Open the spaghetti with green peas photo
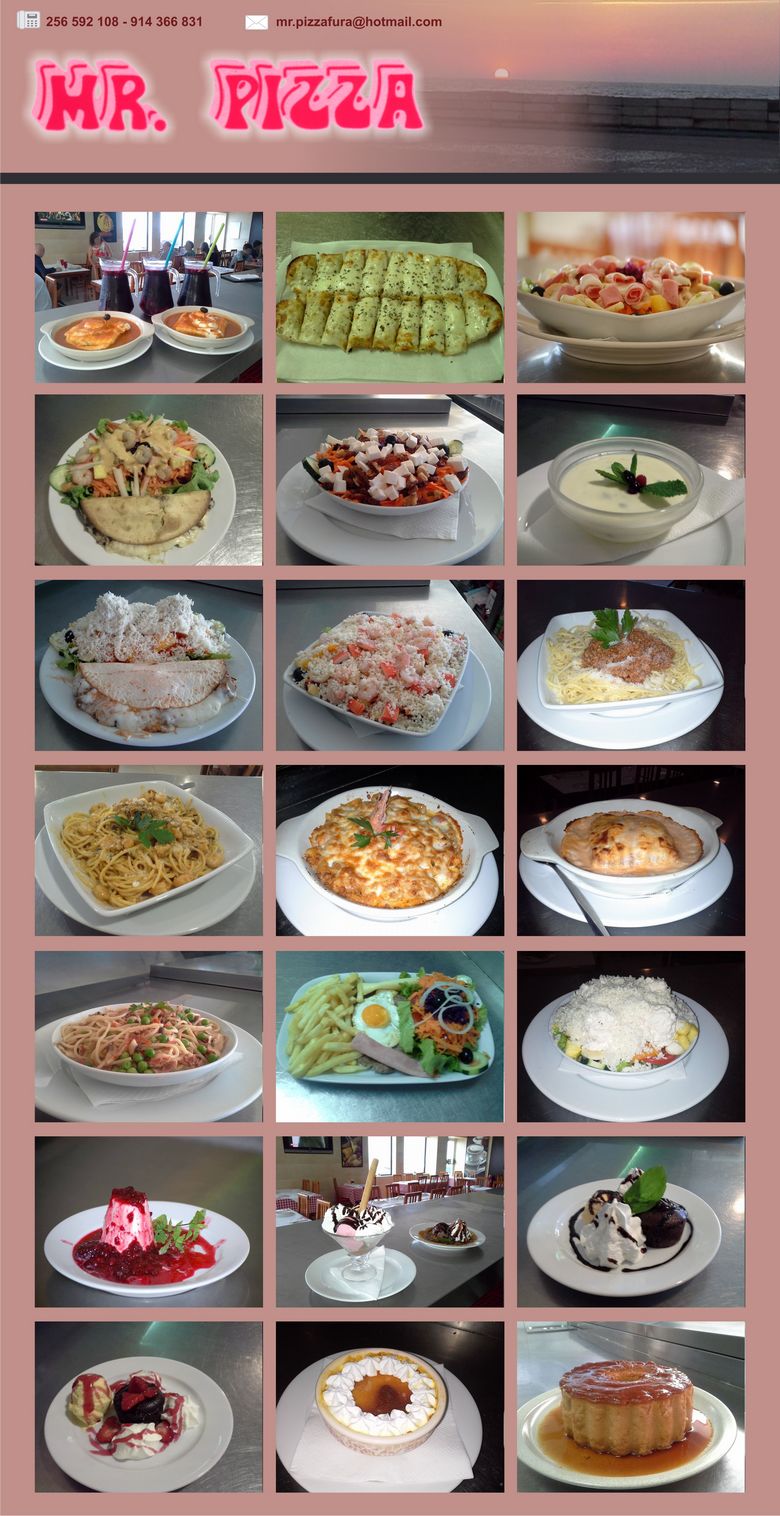 click(x=148, y=1036)
